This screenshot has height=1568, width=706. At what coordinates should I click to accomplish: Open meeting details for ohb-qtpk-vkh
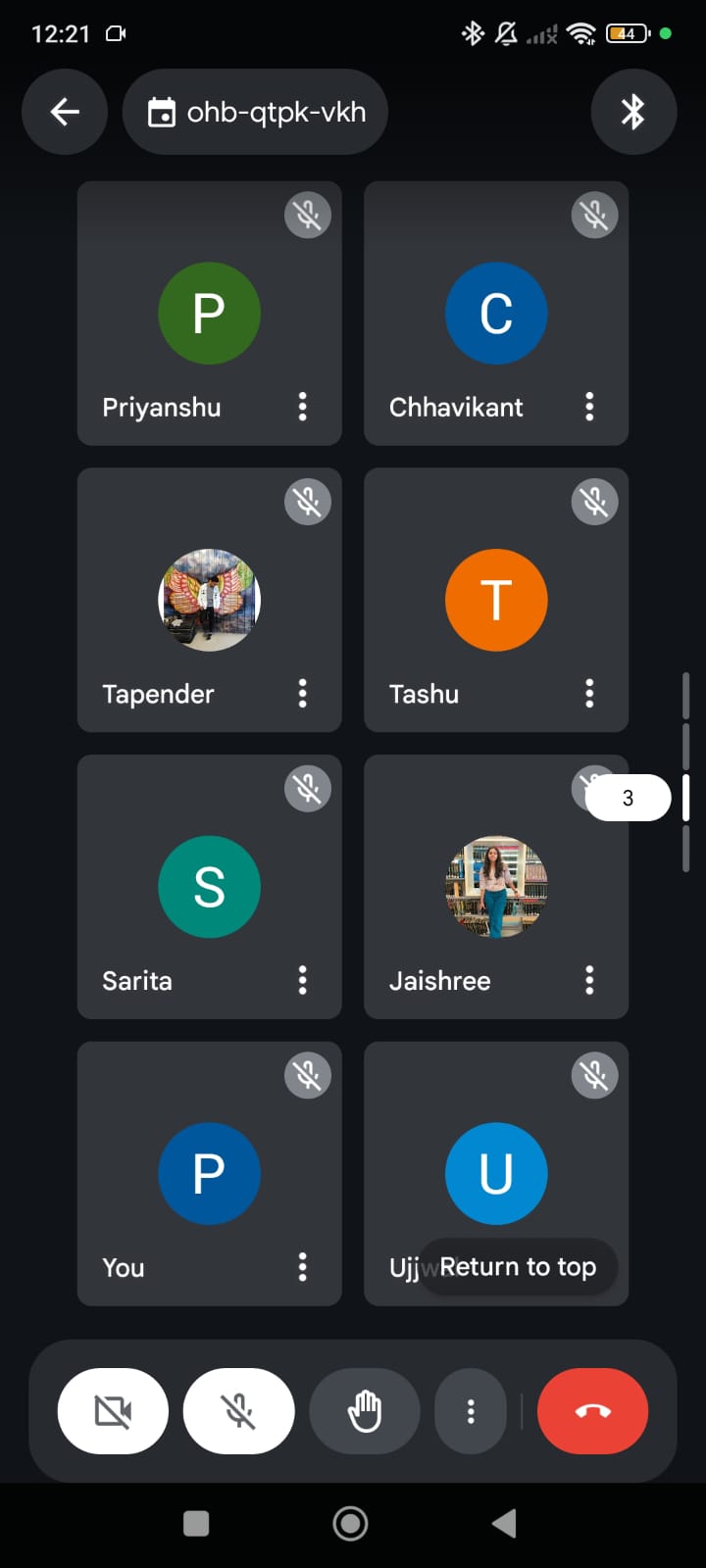click(x=256, y=112)
